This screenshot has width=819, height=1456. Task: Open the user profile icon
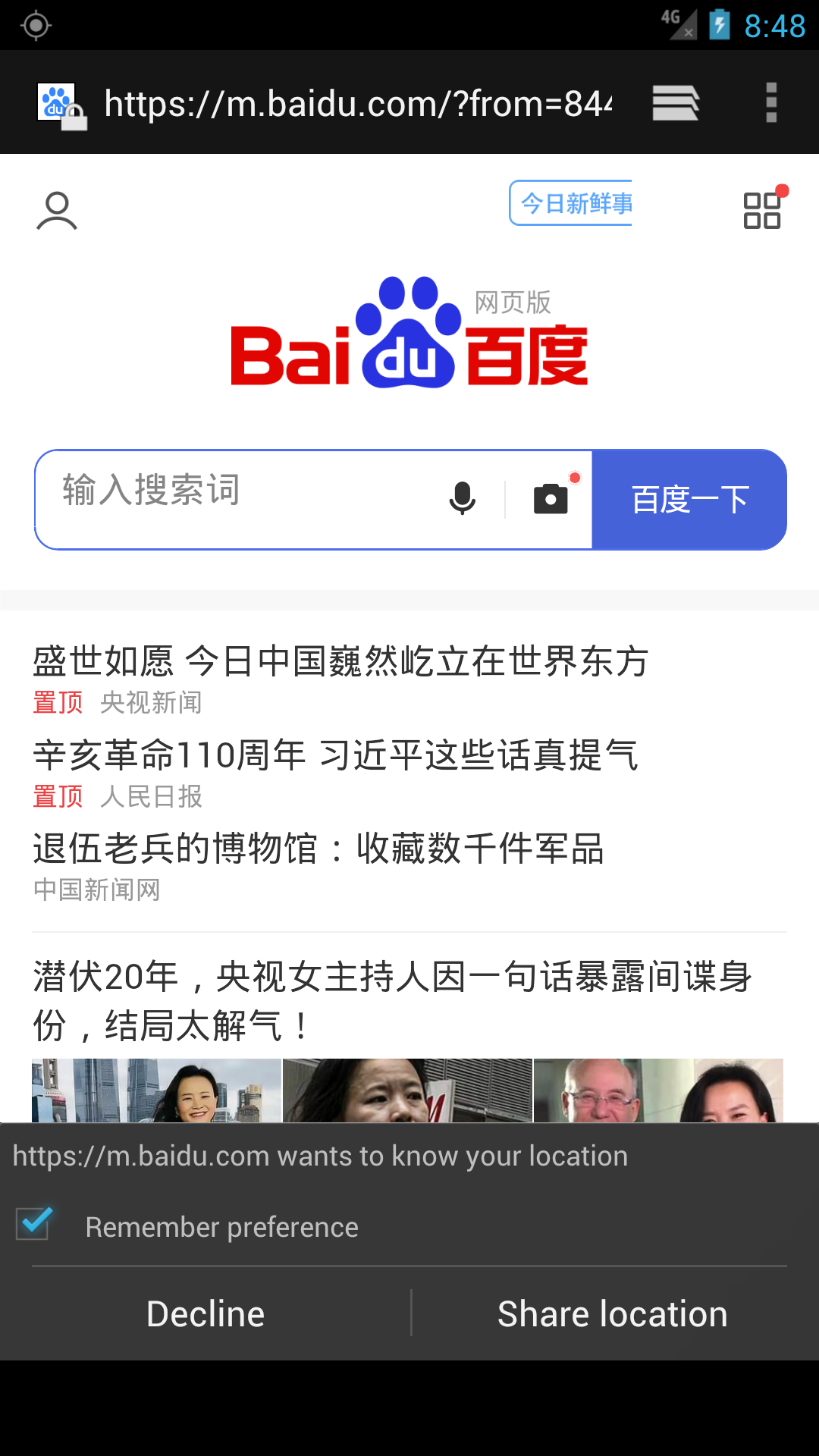tap(57, 211)
